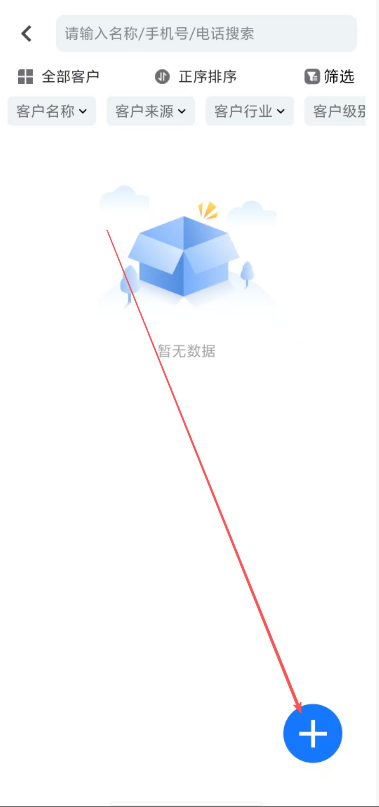The height and width of the screenshot is (807, 379).
Task: Add a new customer with the plus button
Action: [x=313, y=733]
